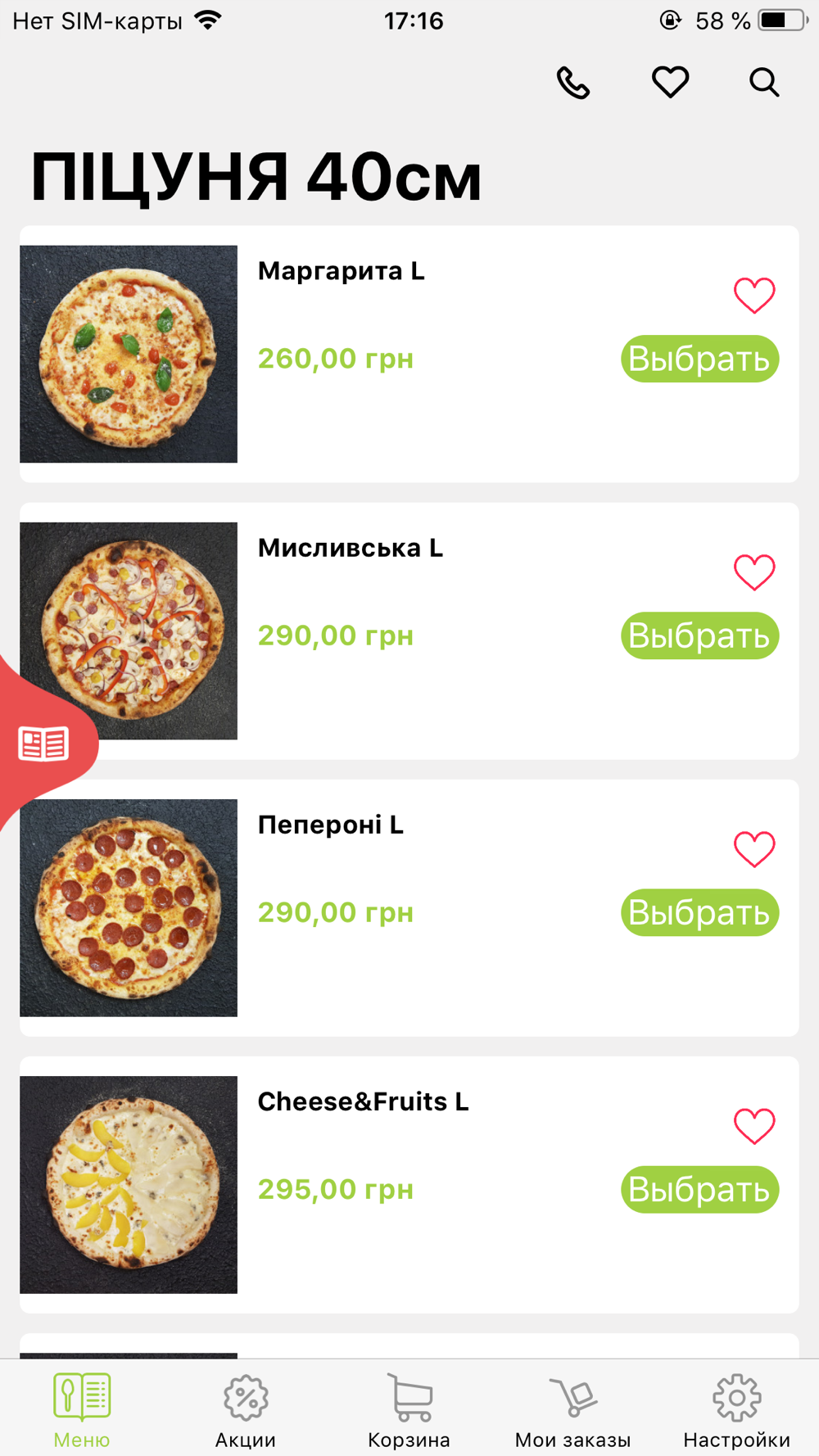Open the red side catalog button
819x1456 pixels.
[44, 744]
